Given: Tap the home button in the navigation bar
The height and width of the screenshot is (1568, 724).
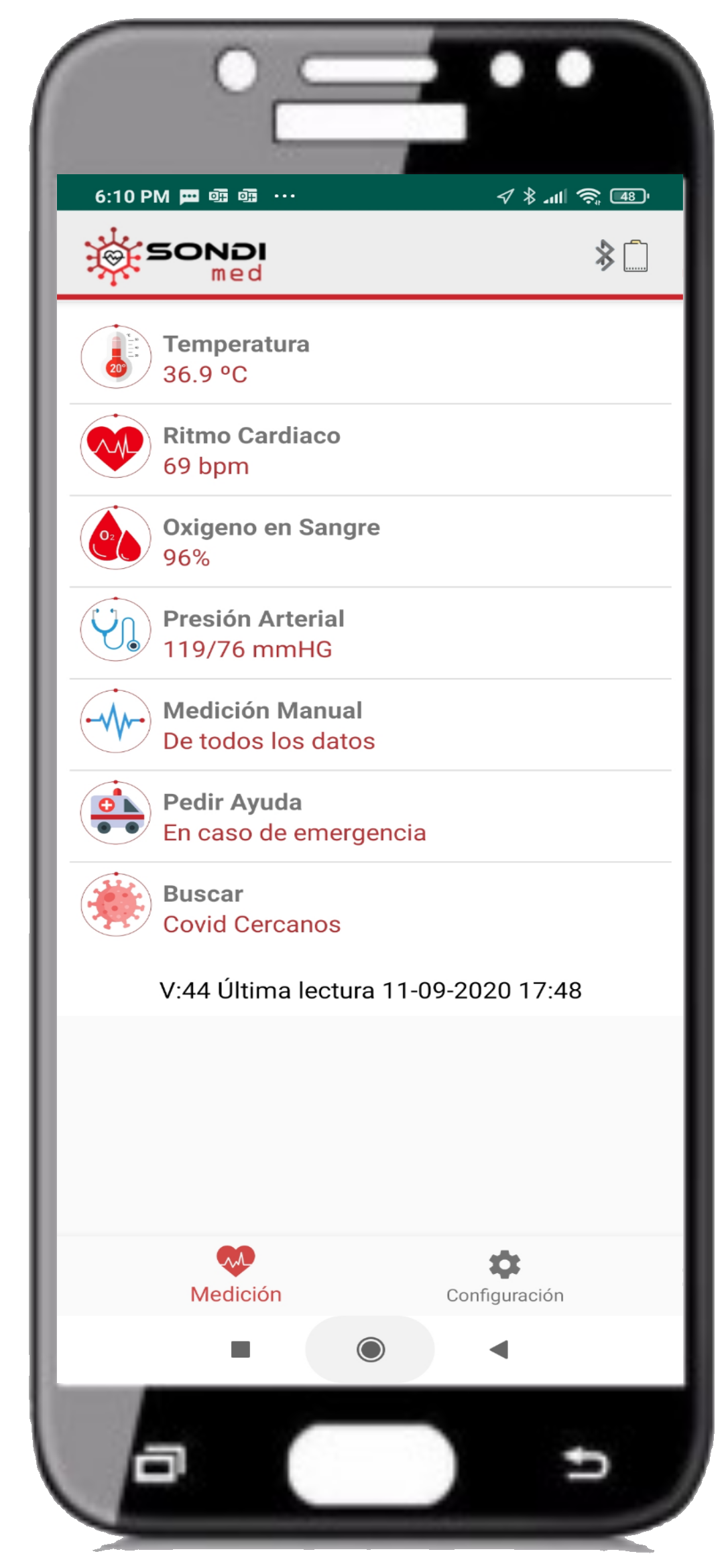Looking at the screenshot, I should click(x=370, y=1349).
